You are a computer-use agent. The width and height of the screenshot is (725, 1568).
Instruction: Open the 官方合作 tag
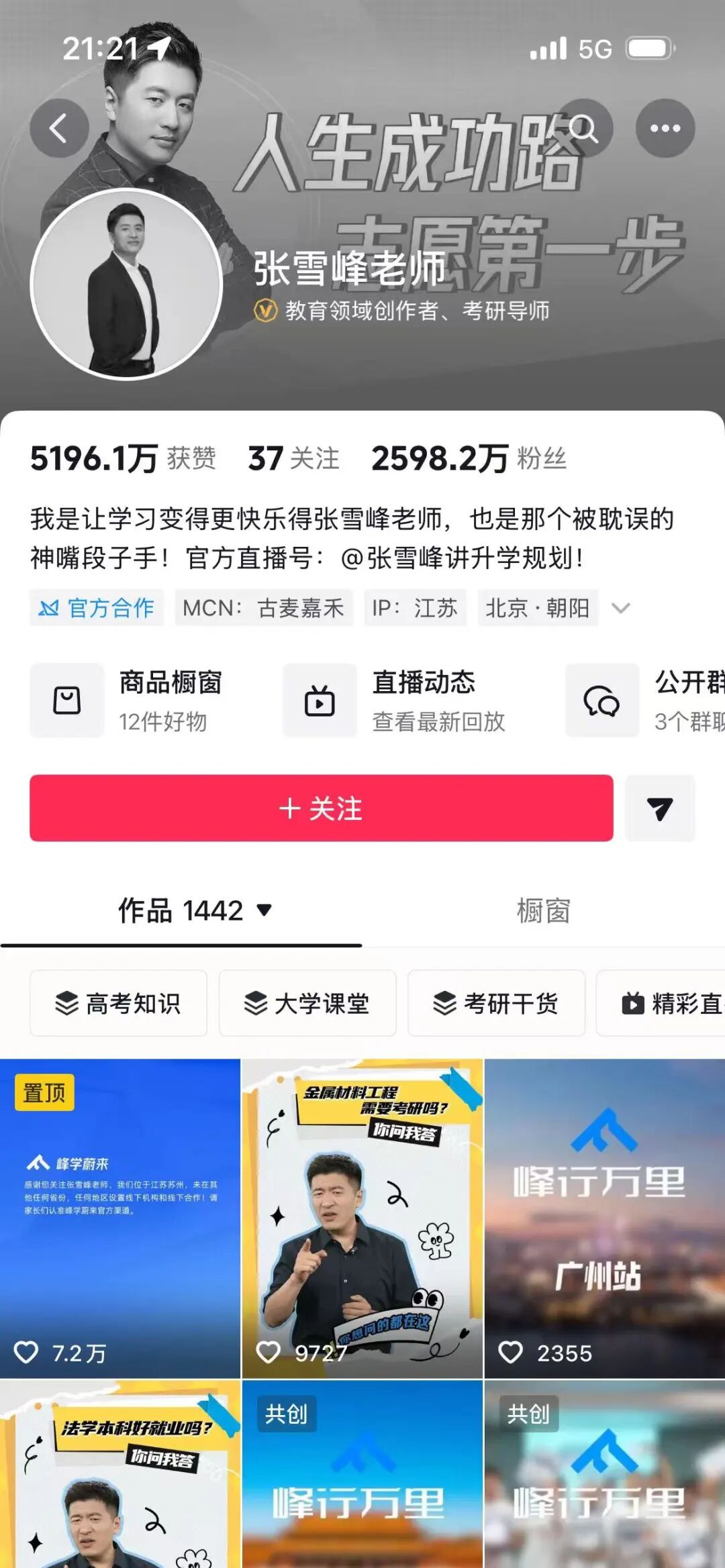pos(97,608)
